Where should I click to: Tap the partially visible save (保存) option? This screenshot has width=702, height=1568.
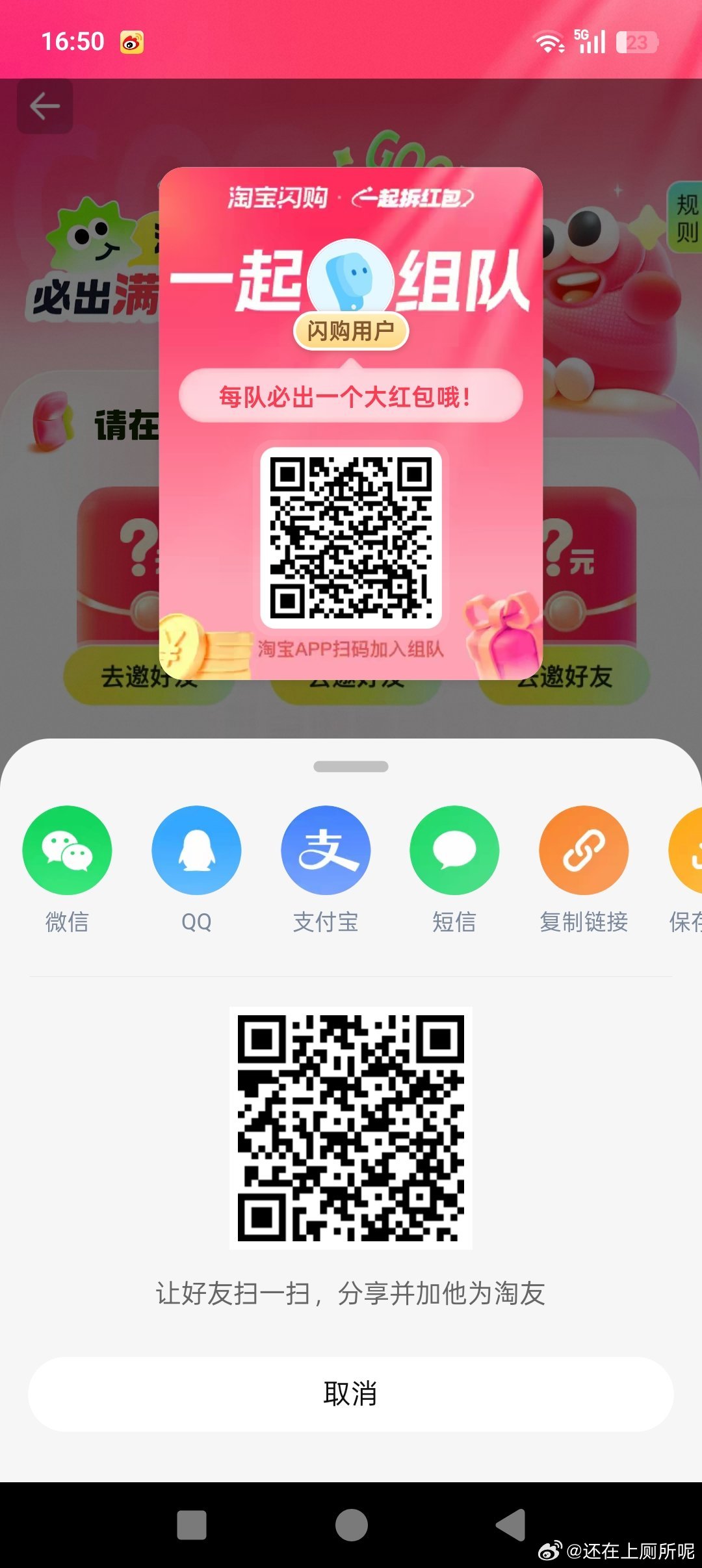pos(686,851)
